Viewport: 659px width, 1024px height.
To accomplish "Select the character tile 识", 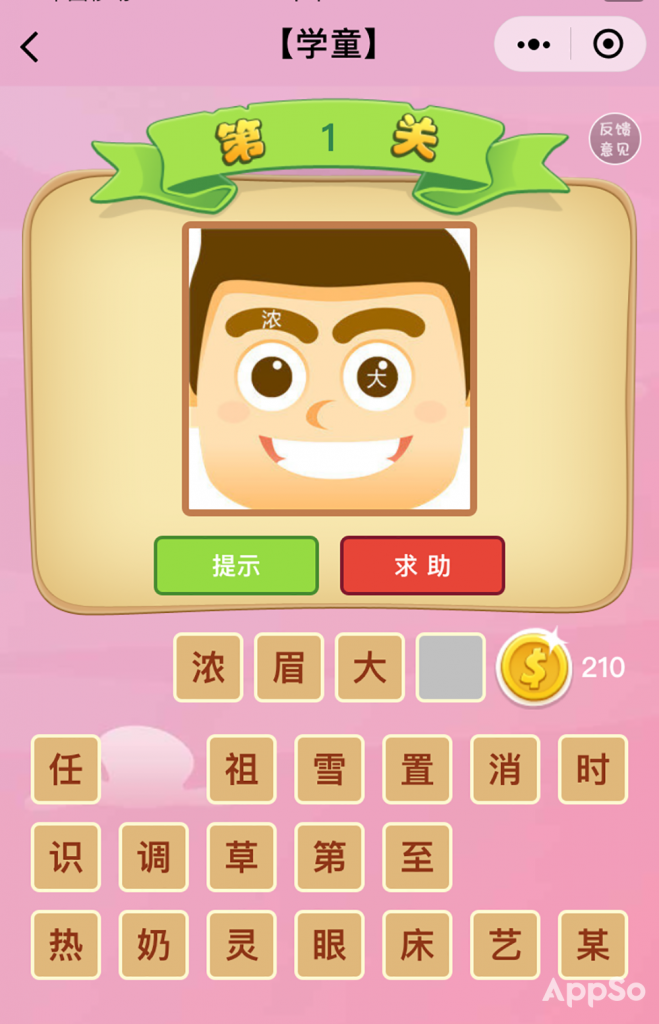I will coord(66,857).
